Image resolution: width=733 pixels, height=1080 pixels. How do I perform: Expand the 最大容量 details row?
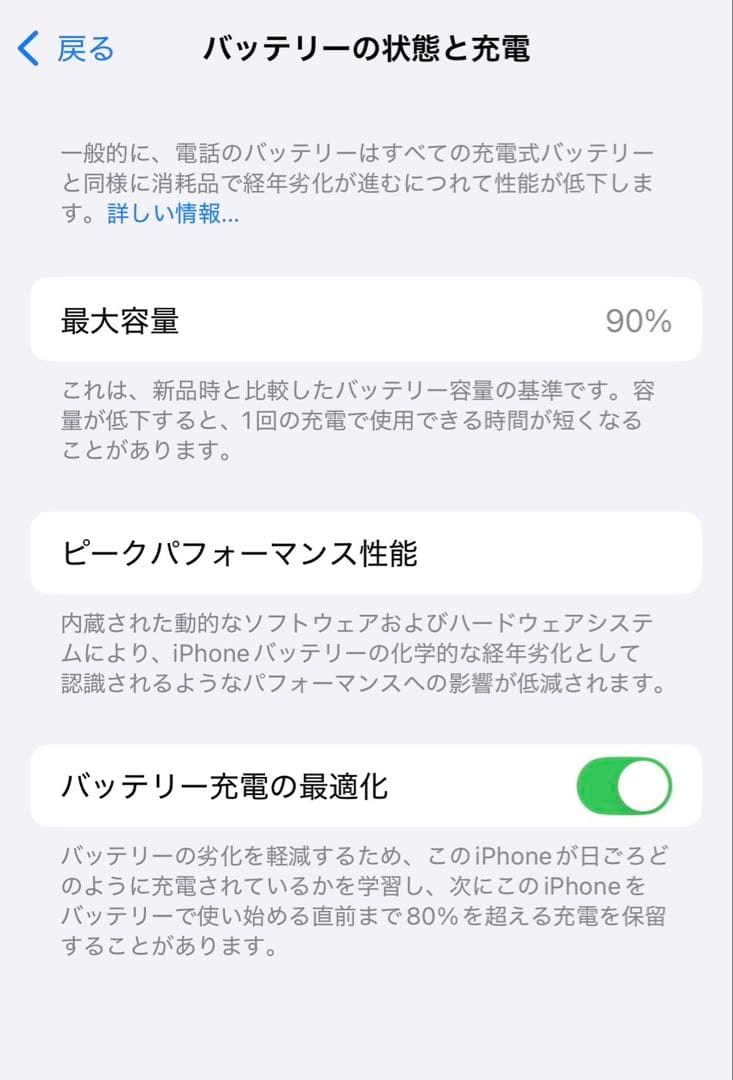(x=366, y=321)
